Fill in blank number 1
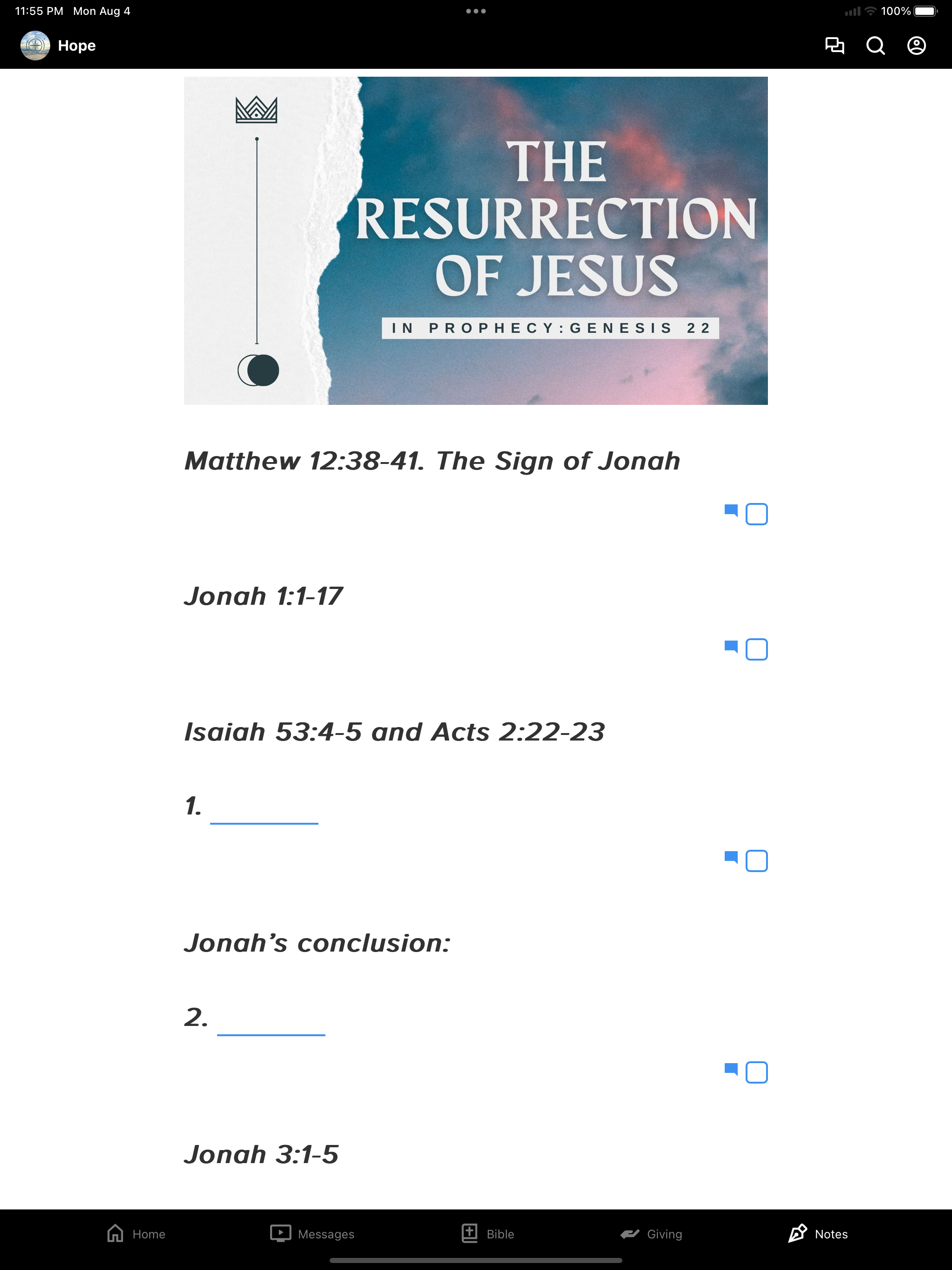The image size is (952, 1270). click(264, 808)
